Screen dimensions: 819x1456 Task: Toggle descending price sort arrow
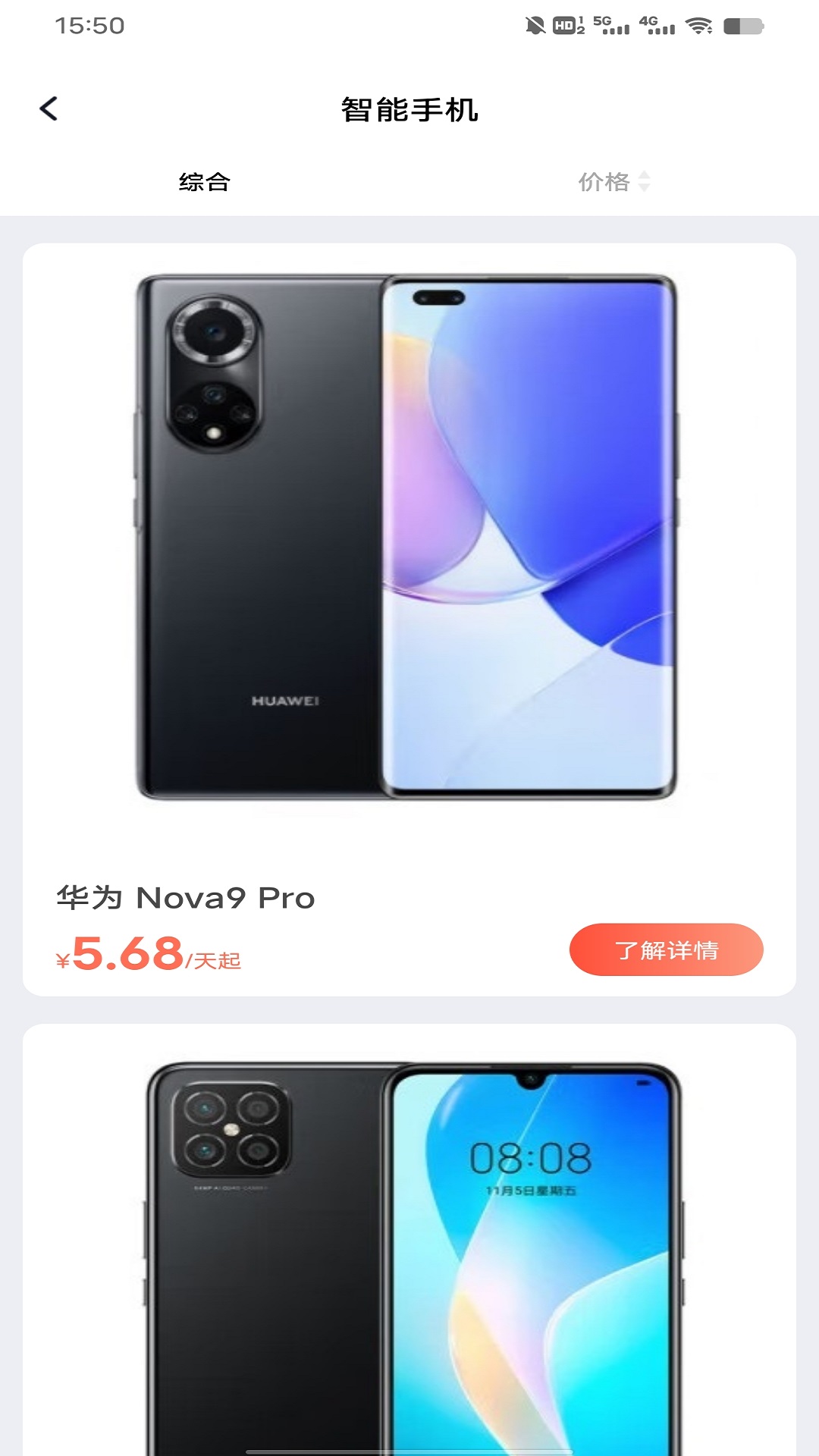(x=645, y=186)
